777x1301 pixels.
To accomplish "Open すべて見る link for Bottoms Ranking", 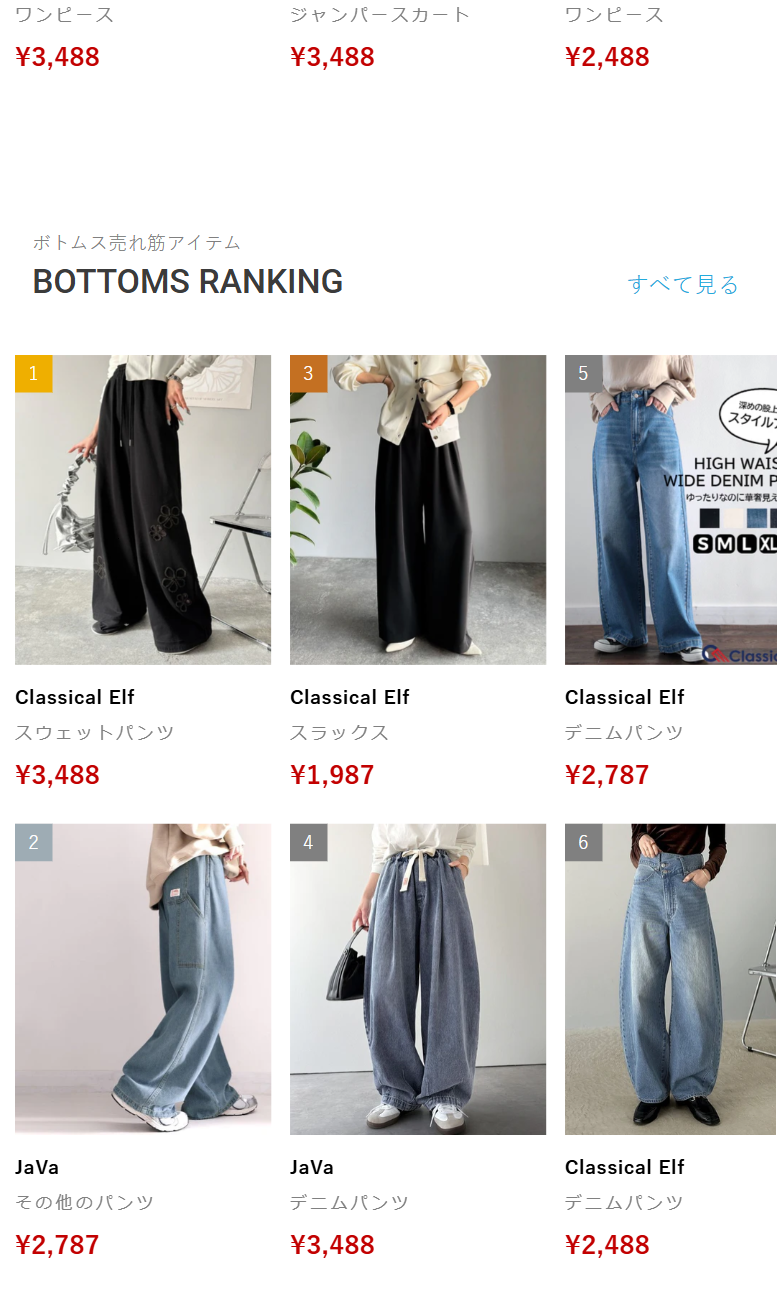I will pyautogui.click(x=682, y=285).
